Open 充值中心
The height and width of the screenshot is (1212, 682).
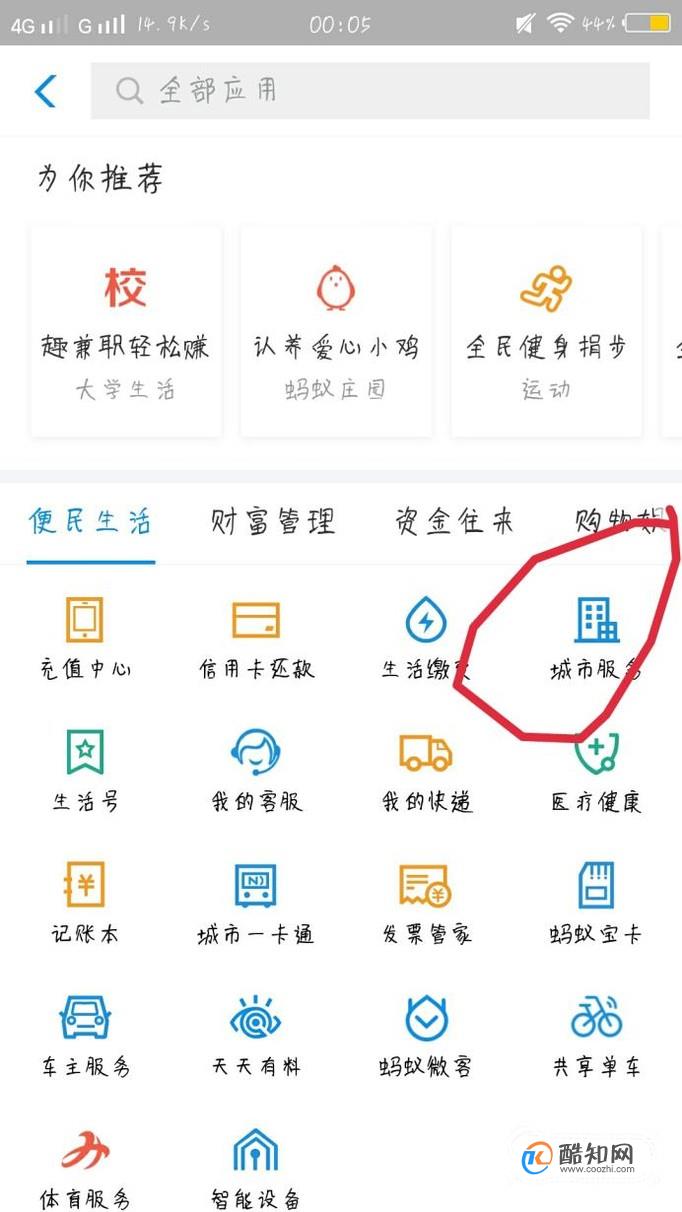pyautogui.click(x=85, y=638)
